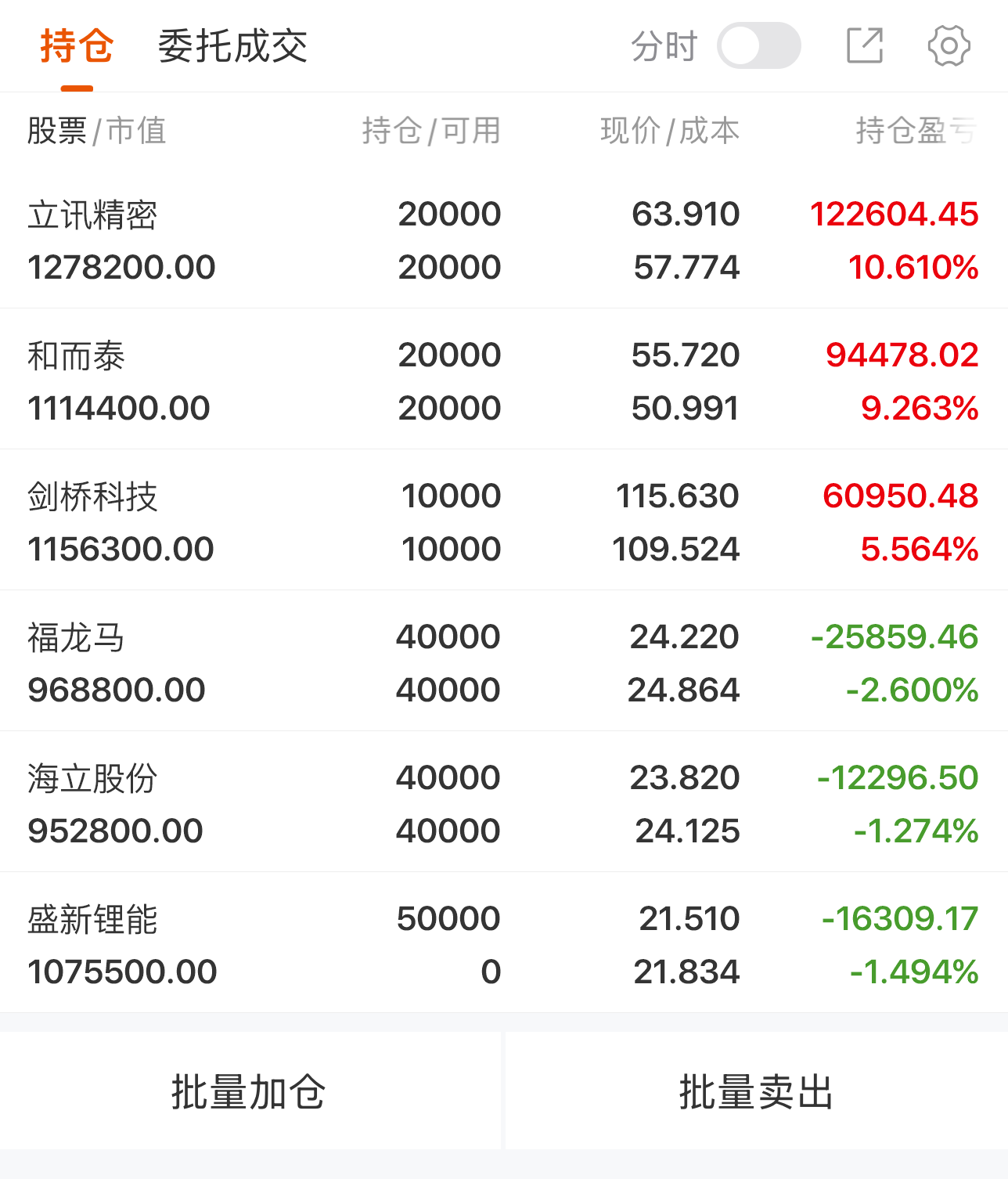Screen dimensions: 1008x1179
Task: Select the 福龙马 stock row
Action: pos(502,663)
